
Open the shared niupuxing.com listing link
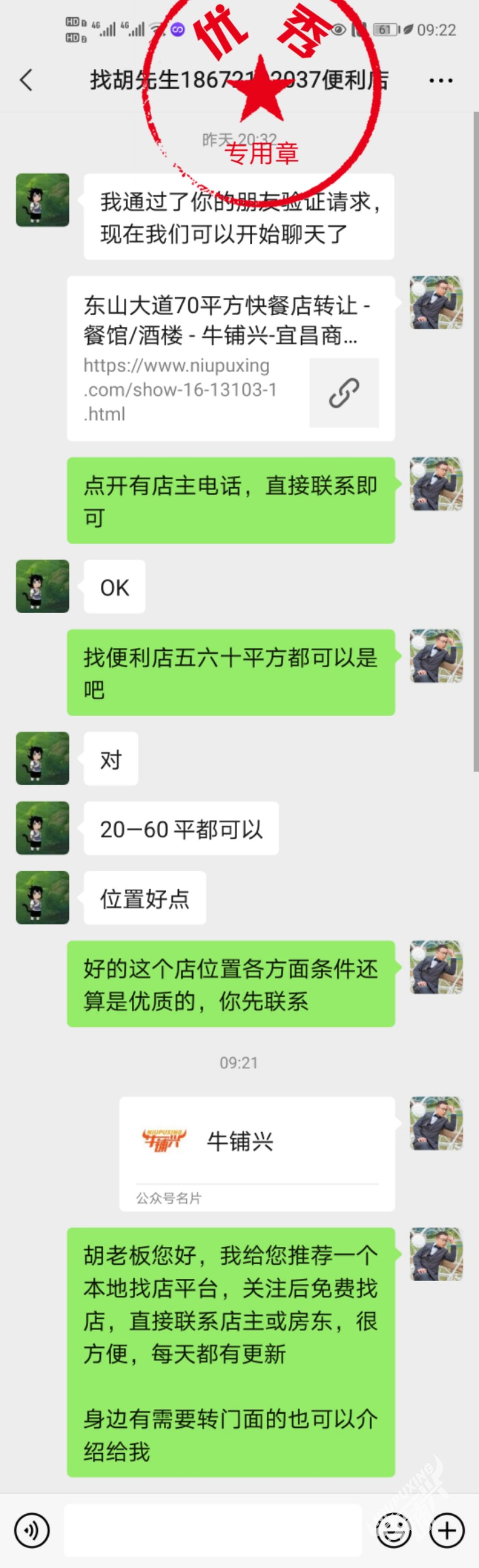(231, 359)
